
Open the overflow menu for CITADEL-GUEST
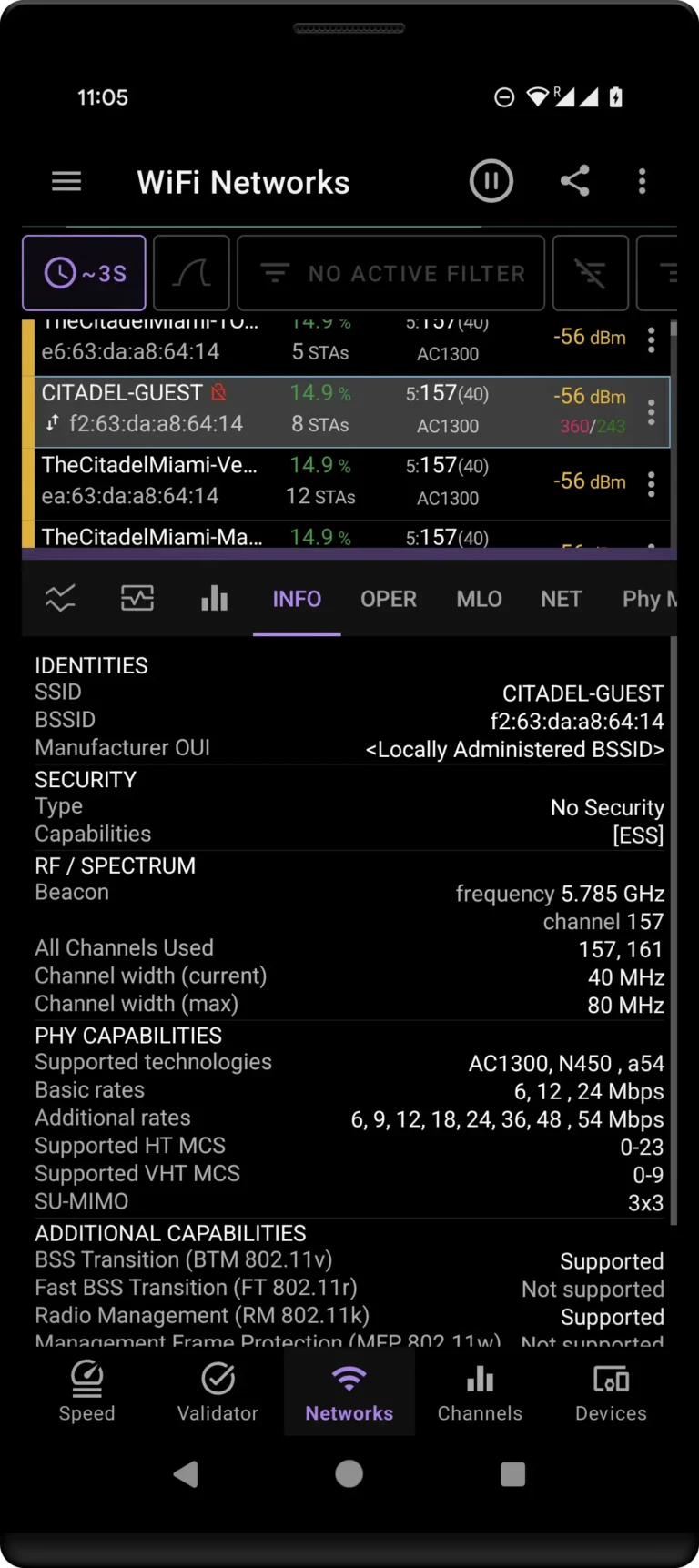[652, 412]
